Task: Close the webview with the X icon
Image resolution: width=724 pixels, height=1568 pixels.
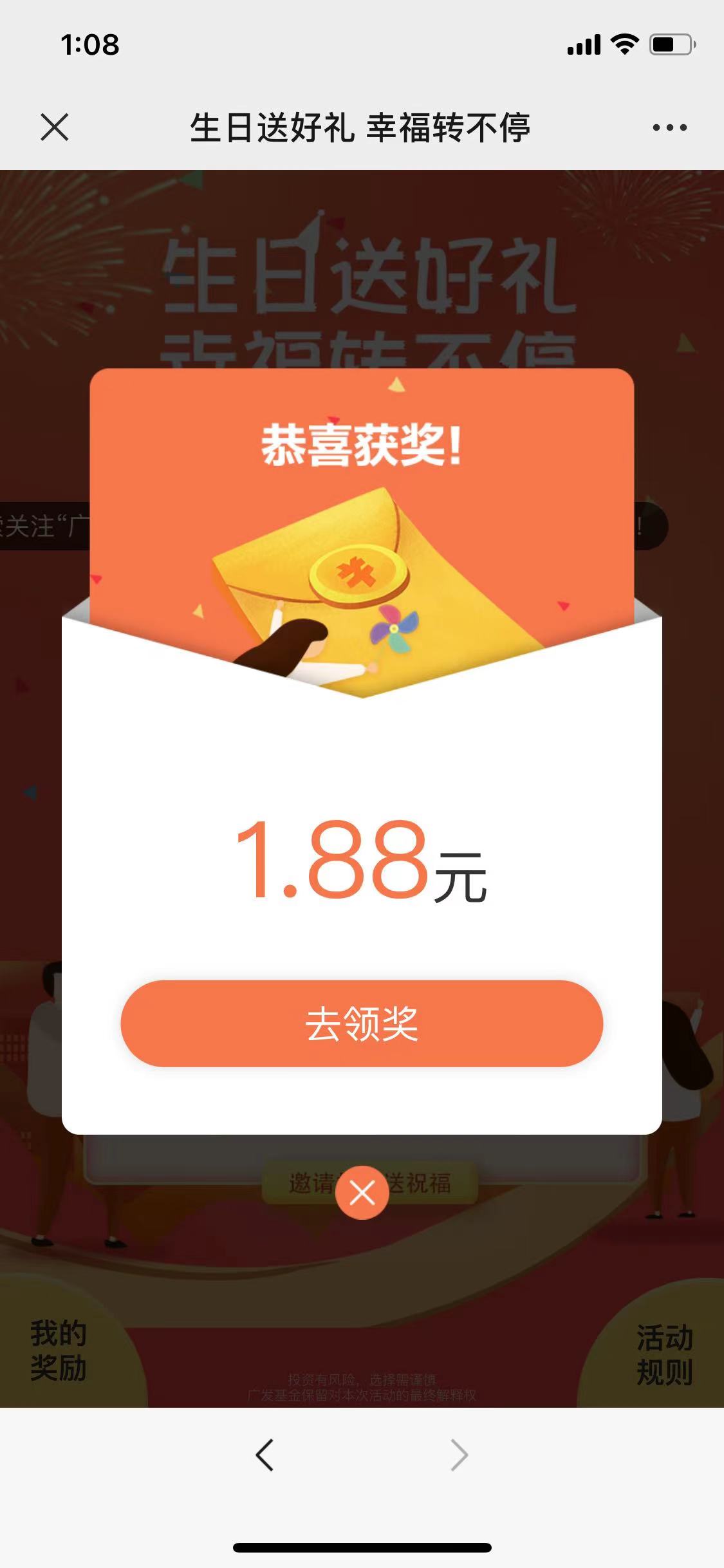Action: click(55, 127)
